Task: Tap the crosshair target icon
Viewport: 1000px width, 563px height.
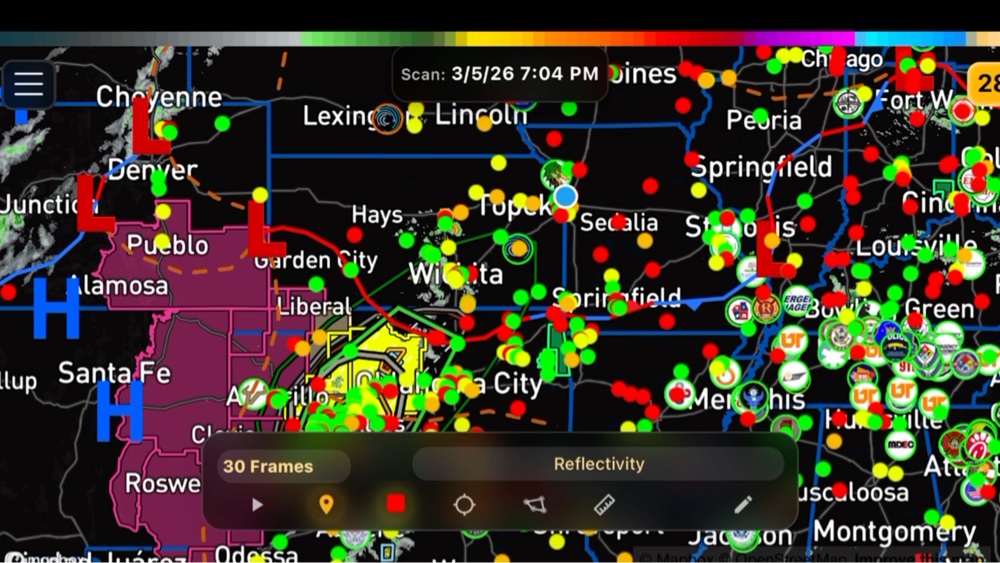Action: [x=464, y=504]
